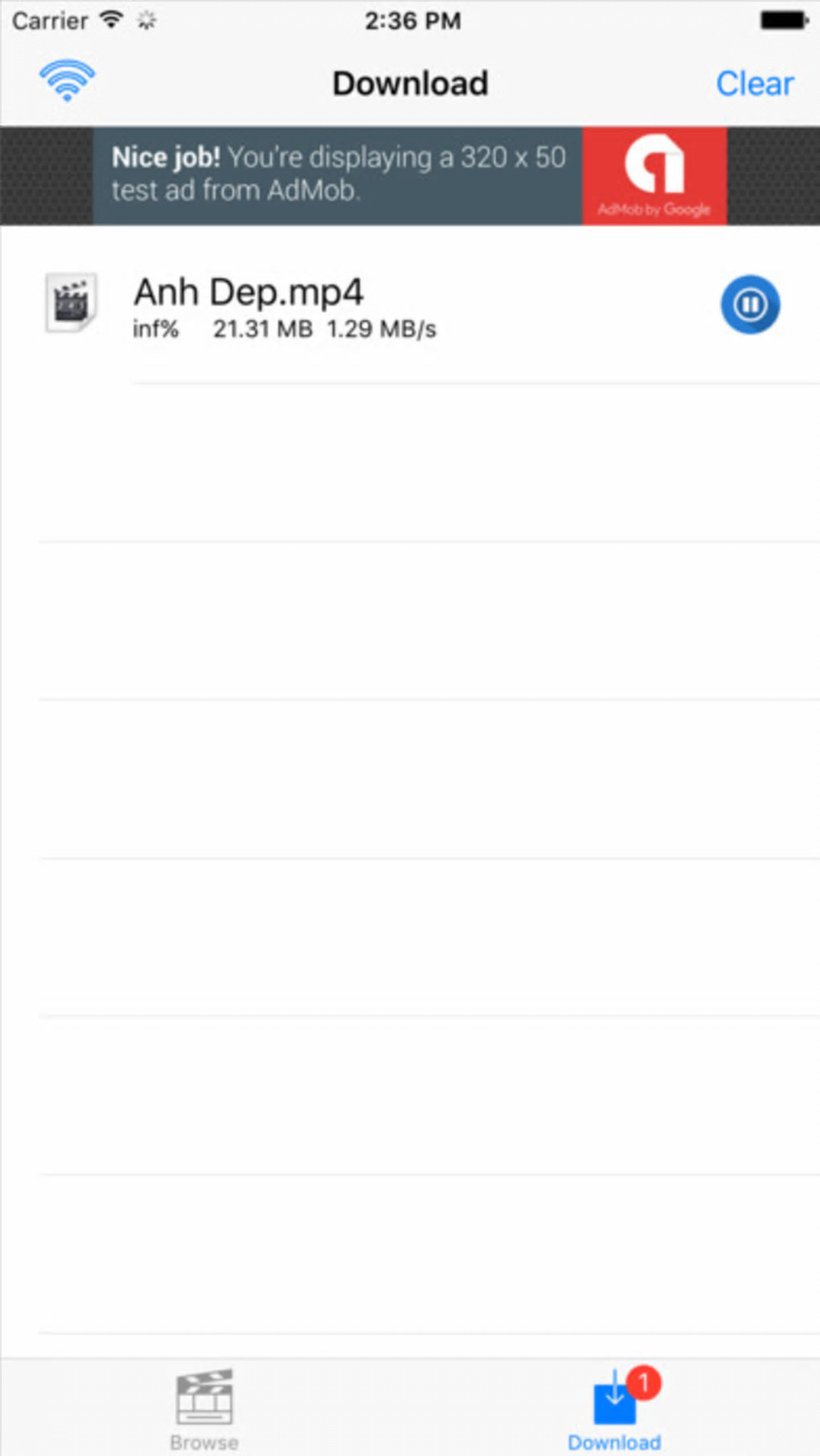The height and width of the screenshot is (1456, 820).
Task: Switch to the Browse tab
Action: [204, 1409]
